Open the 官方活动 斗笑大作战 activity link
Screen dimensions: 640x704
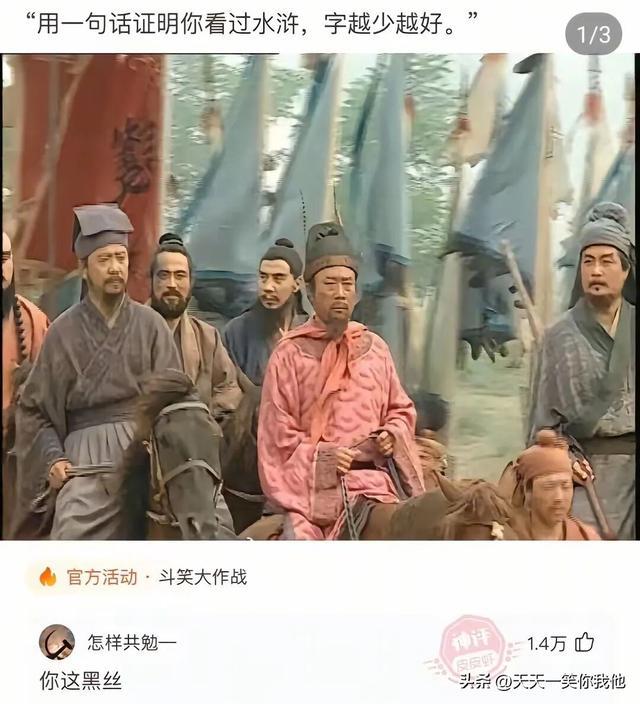[143, 577]
